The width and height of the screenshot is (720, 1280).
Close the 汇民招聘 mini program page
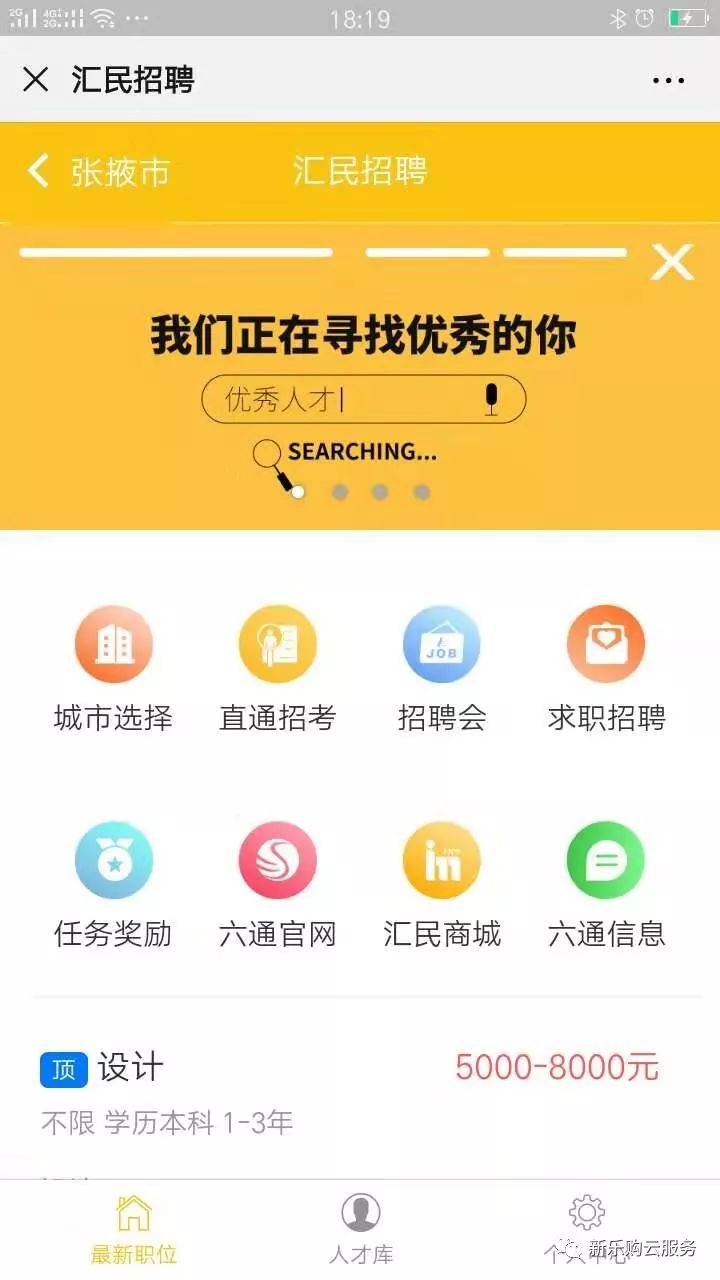[35, 80]
